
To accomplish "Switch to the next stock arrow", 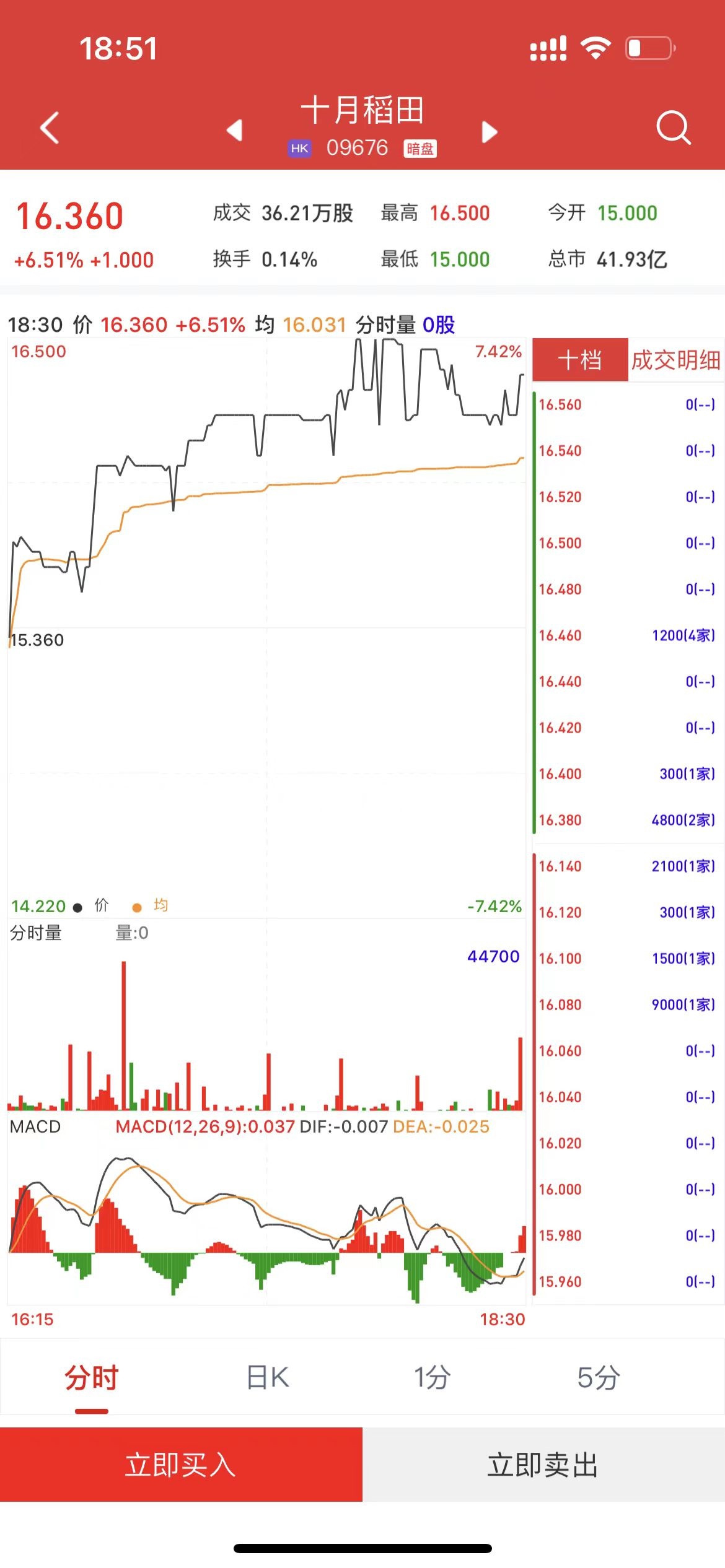I will tap(490, 131).
